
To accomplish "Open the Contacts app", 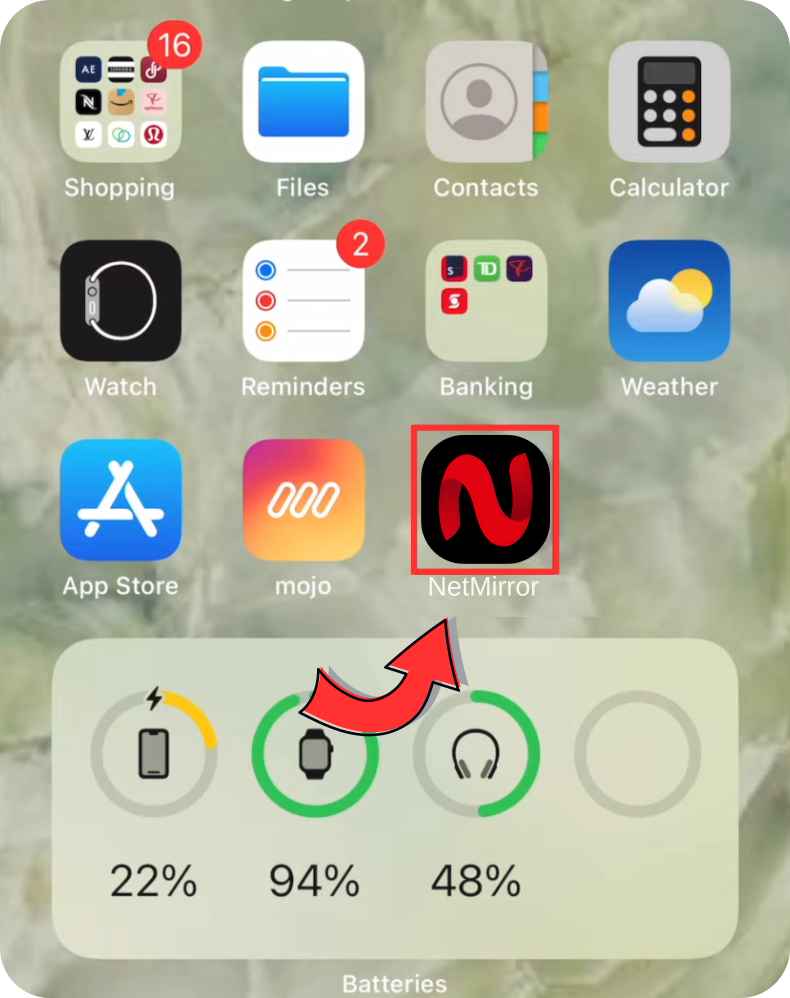I will [x=486, y=102].
